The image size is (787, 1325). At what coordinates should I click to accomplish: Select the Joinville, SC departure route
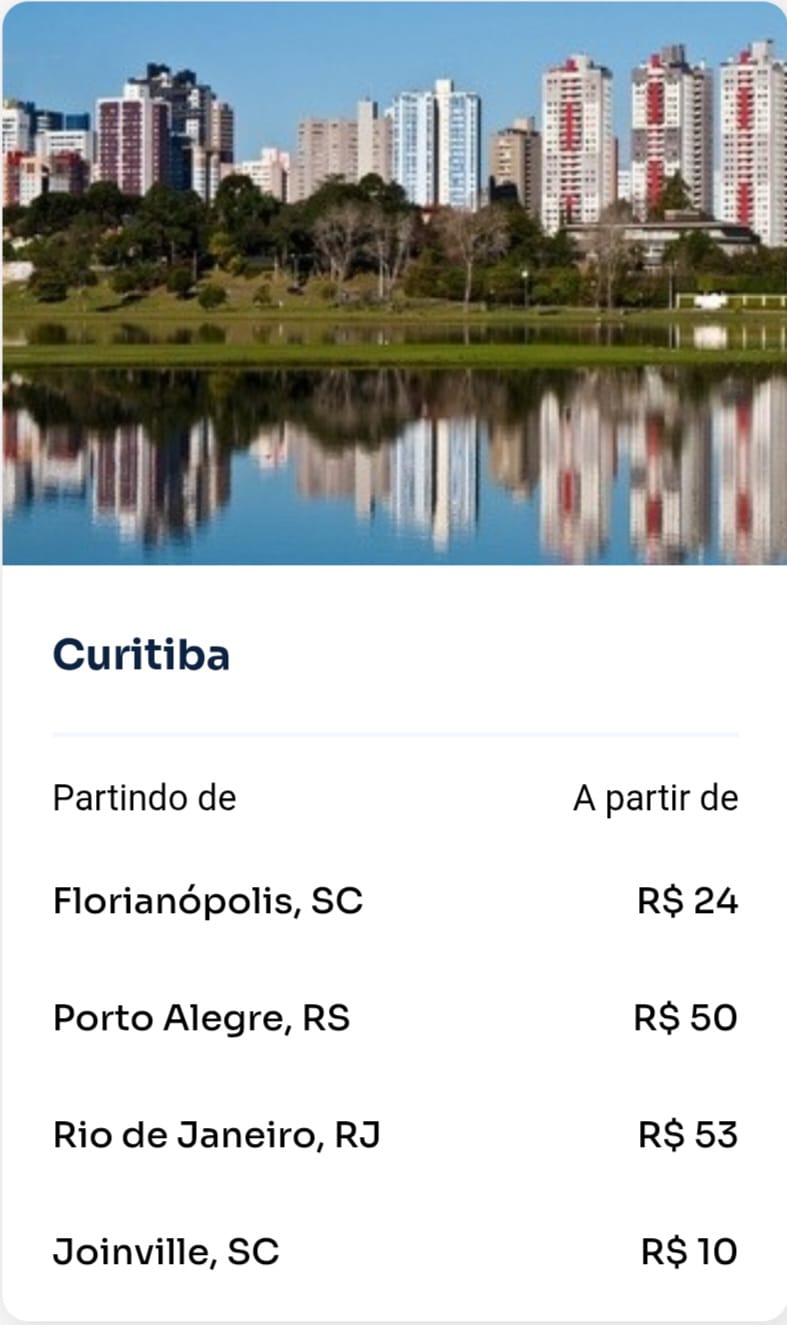pos(166,1251)
